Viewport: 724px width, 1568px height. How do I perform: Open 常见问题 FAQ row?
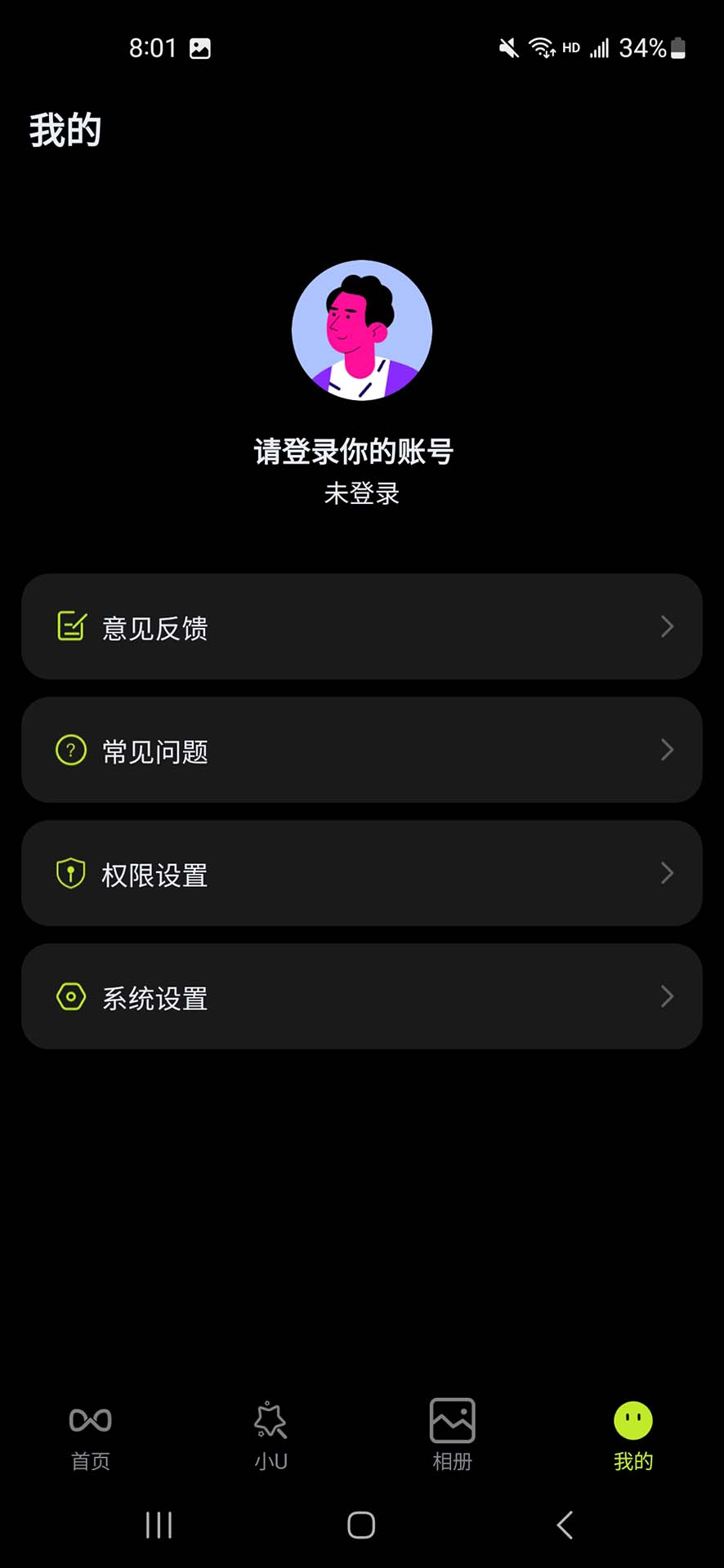(x=362, y=750)
